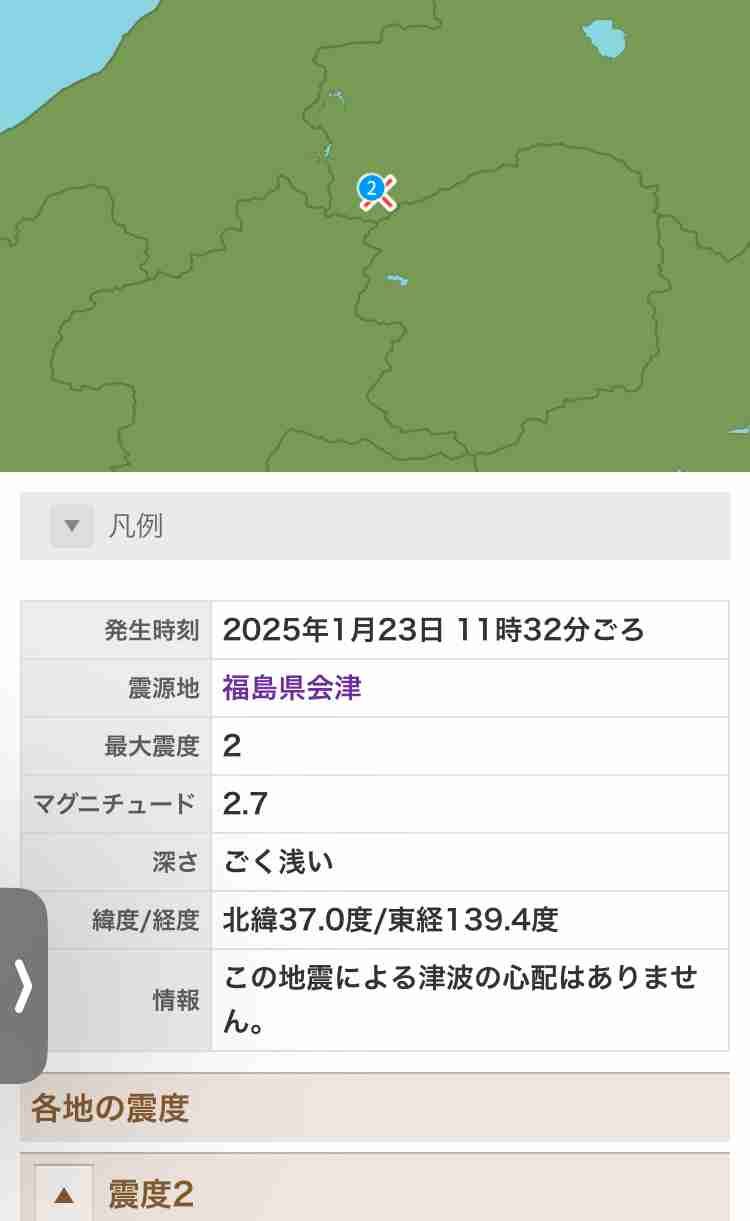Collapse the 震度2 section

(64, 1194)
